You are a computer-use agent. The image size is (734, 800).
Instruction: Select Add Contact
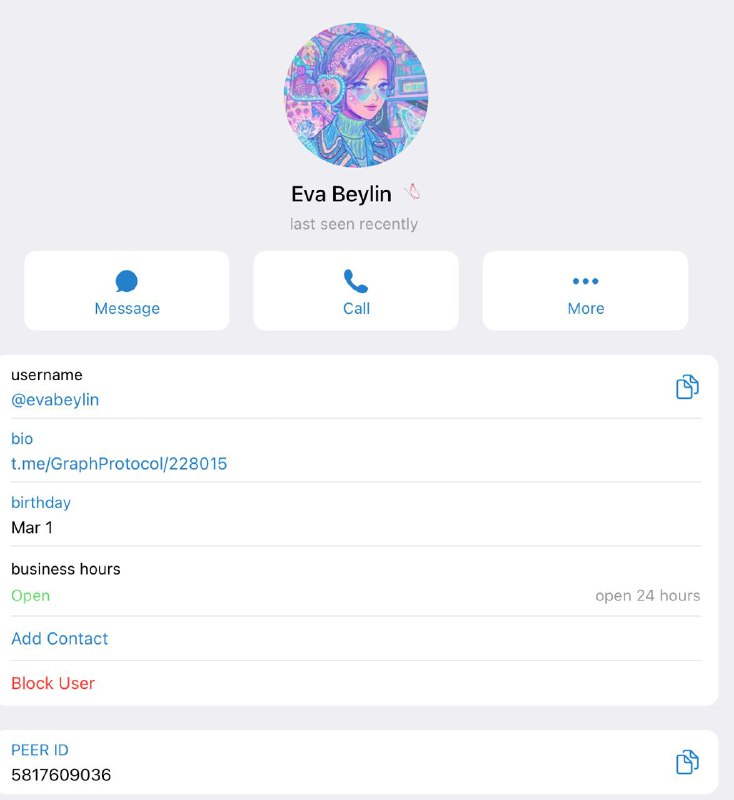tap(60, 639)
